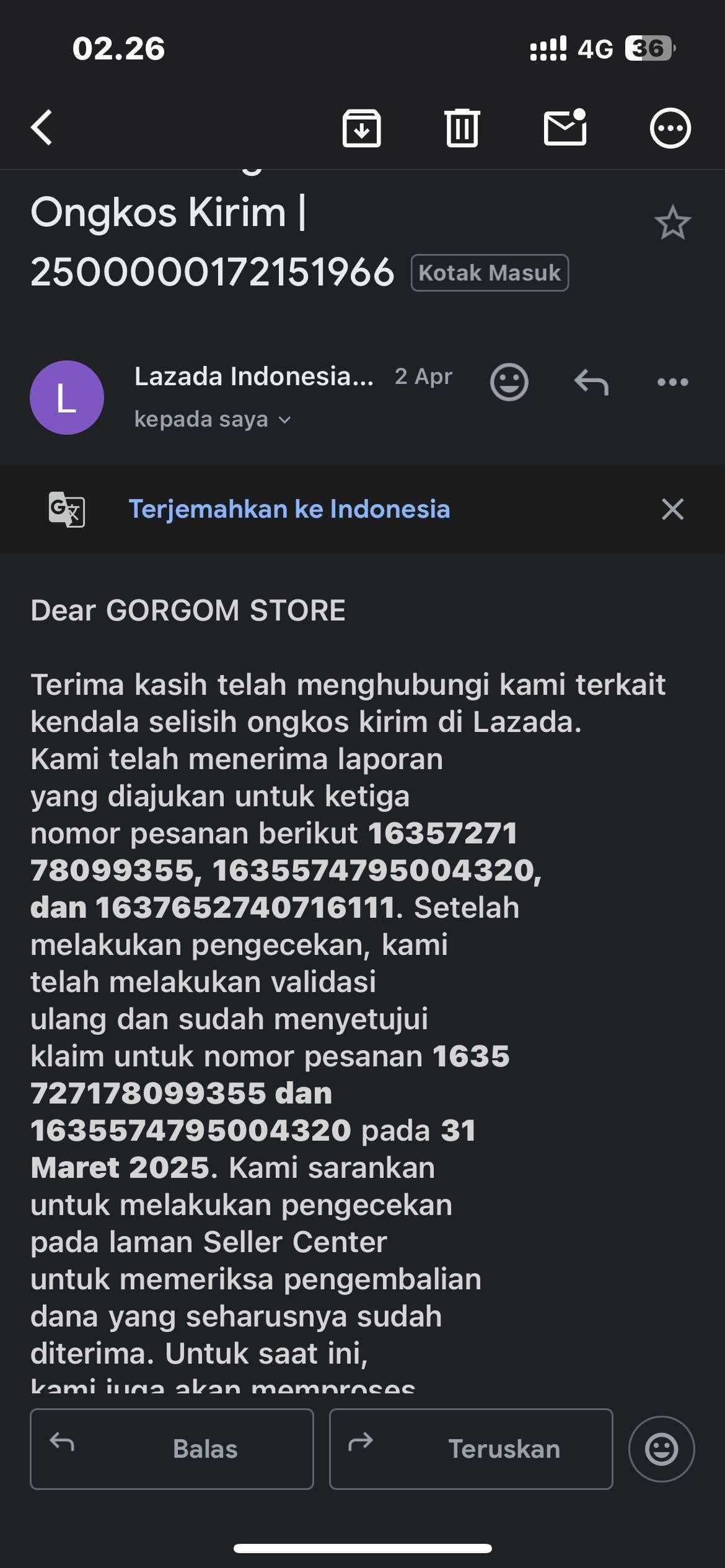Mark this email as unread

(x=565, y=128)
